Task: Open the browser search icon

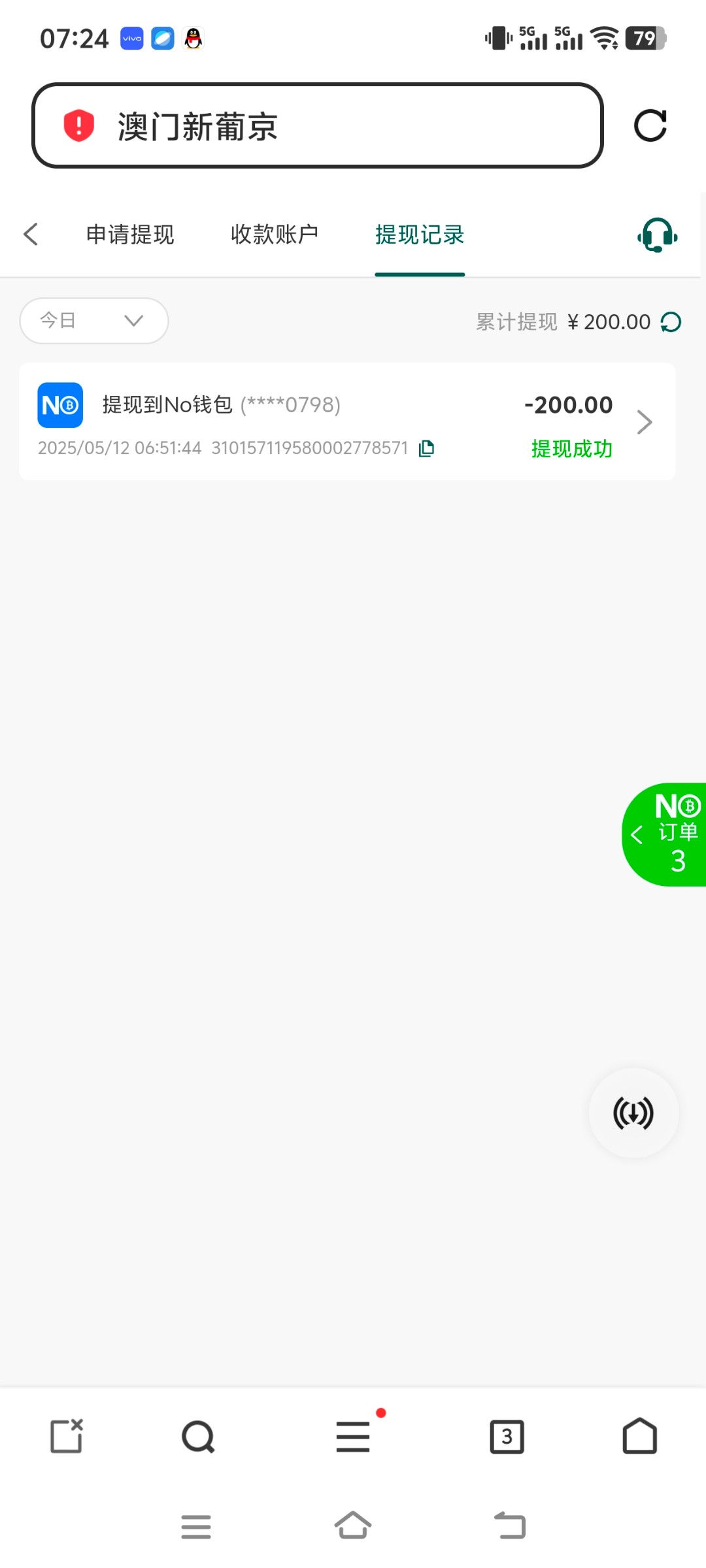Action: click(198, 1437)
